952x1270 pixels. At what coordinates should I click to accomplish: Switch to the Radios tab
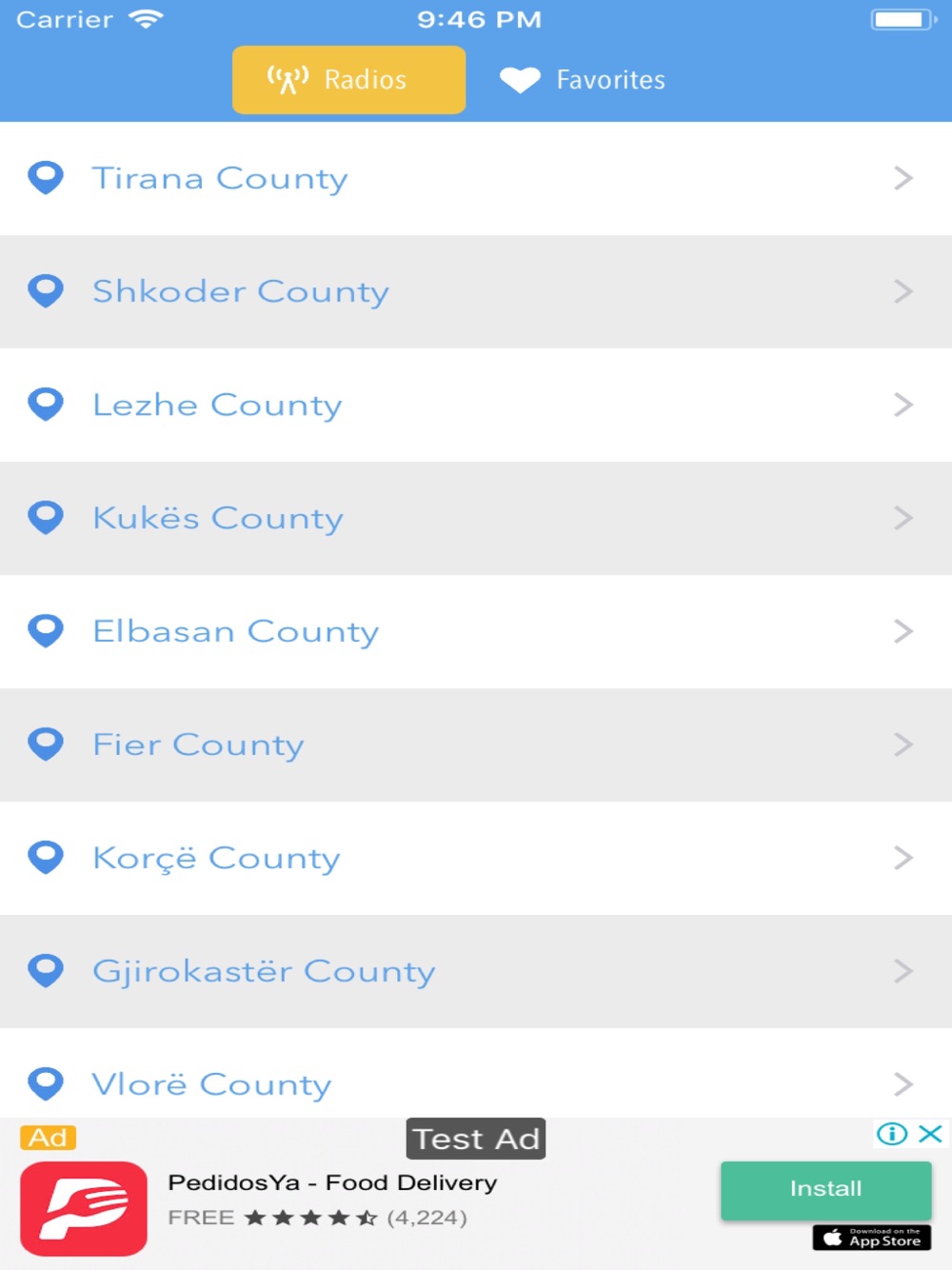[348, 80]
